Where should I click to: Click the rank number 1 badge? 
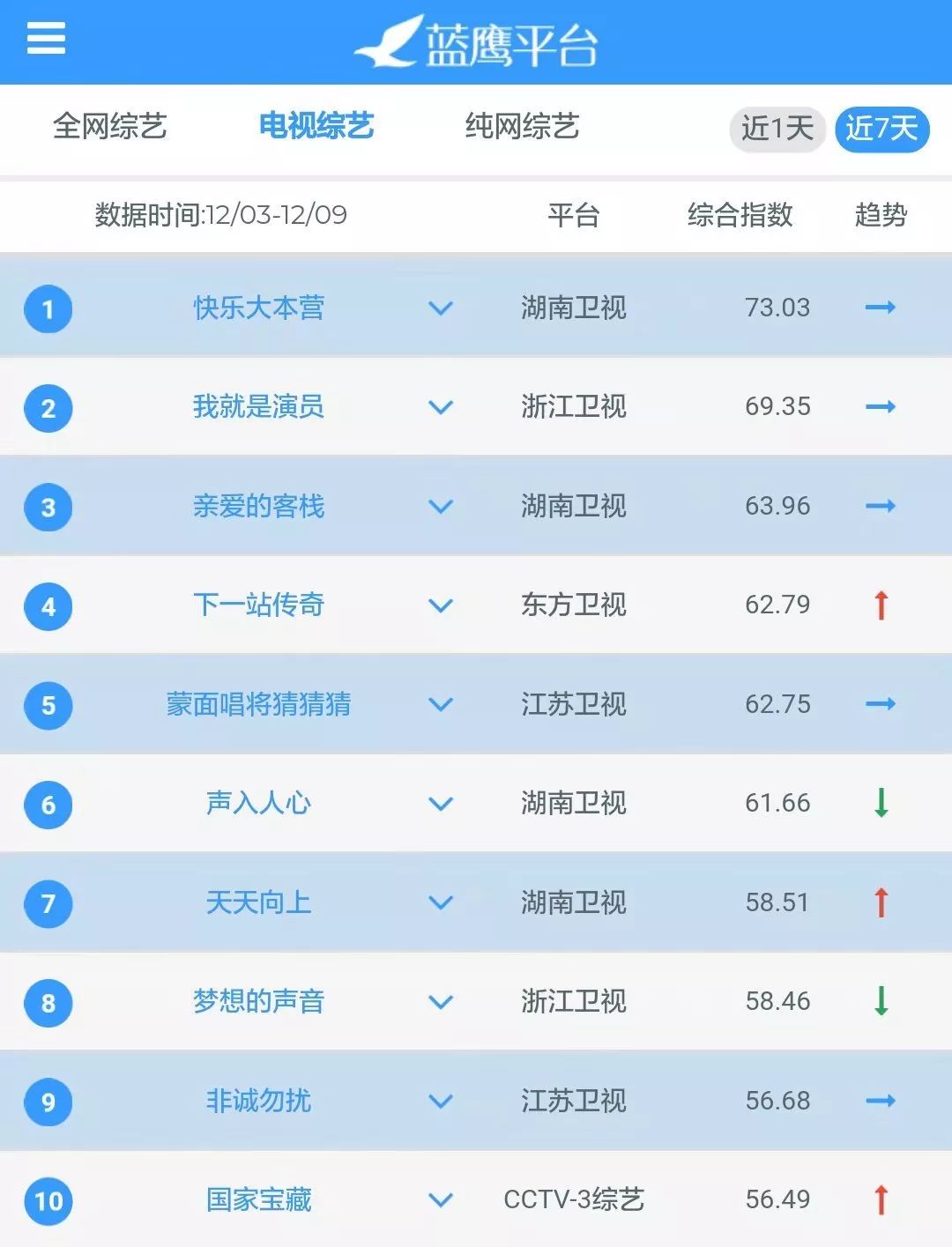point(48,308)
